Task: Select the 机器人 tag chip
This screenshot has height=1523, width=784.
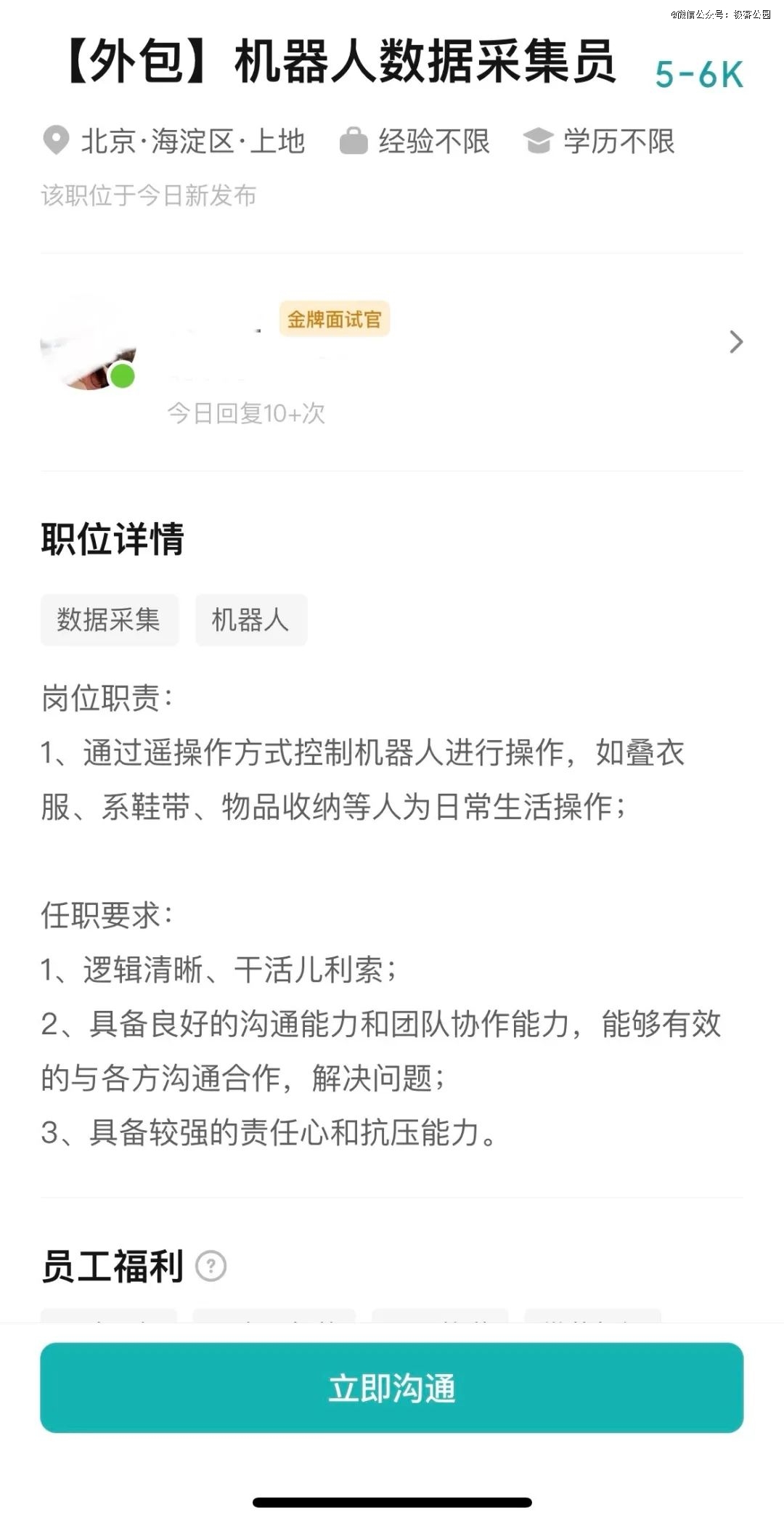Action: [x=250, y=620]
